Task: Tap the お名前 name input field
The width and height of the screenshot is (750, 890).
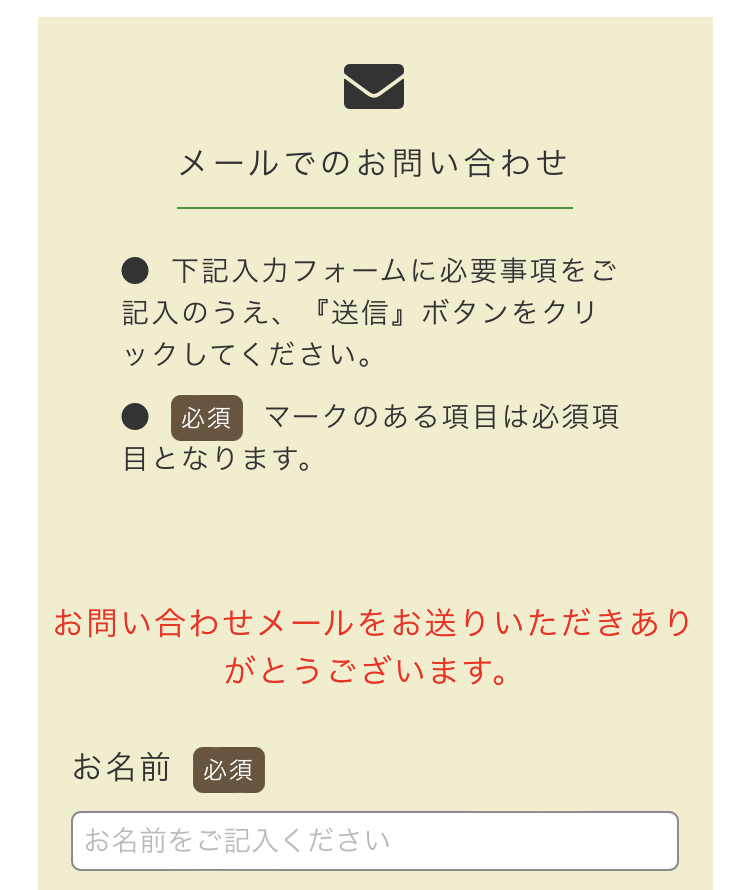Action: (375, 840)
